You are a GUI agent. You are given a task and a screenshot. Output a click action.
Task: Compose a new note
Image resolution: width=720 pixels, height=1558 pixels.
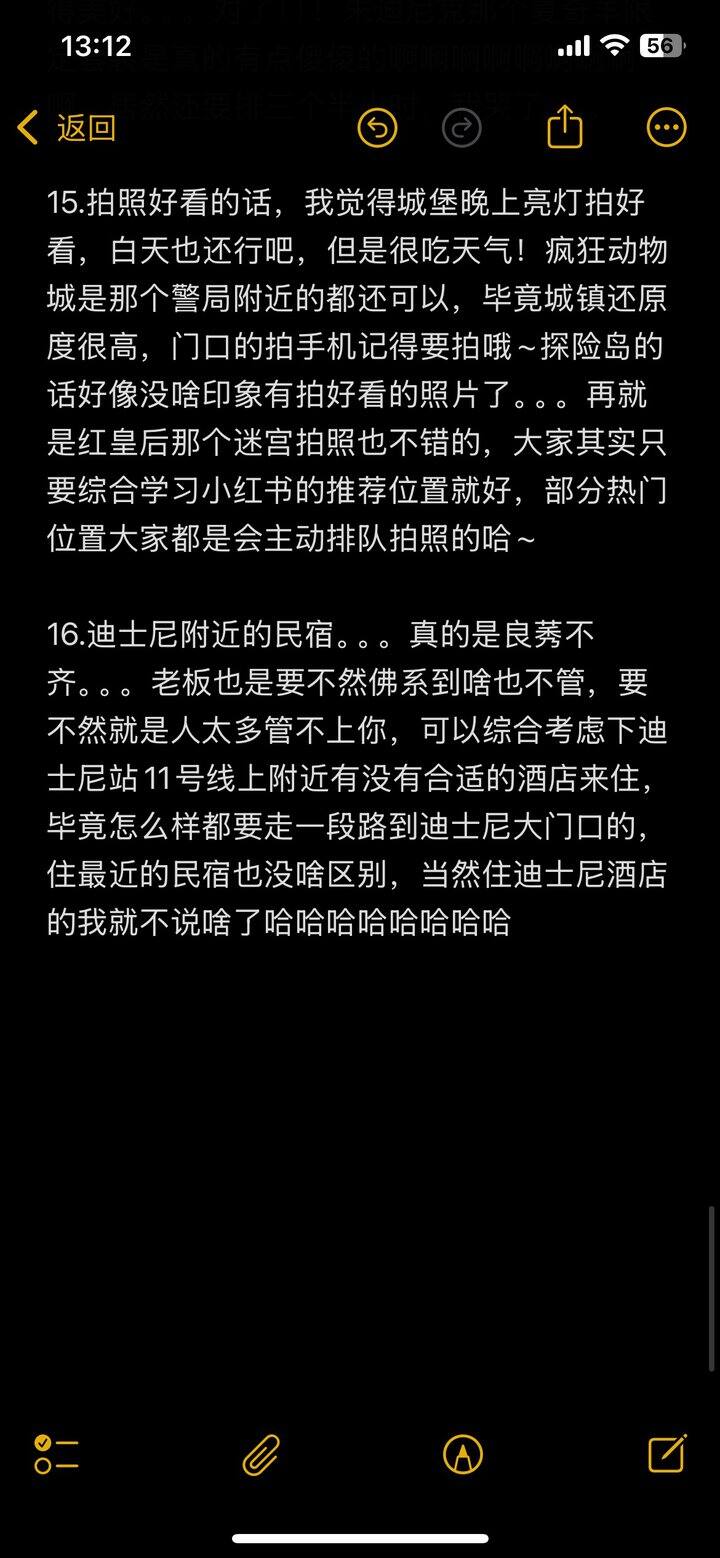click(x=667, y=1453)
